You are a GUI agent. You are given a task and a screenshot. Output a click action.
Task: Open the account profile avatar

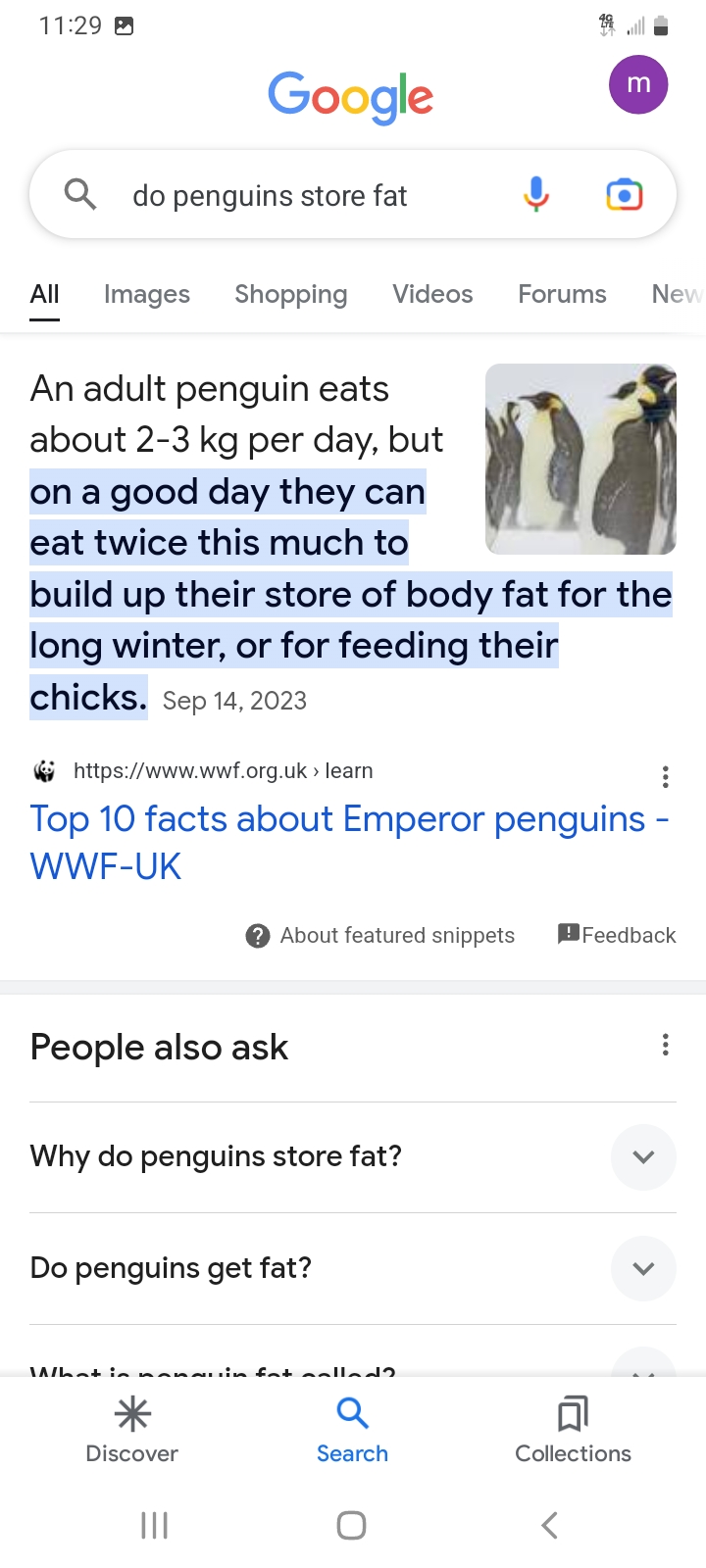638,84
